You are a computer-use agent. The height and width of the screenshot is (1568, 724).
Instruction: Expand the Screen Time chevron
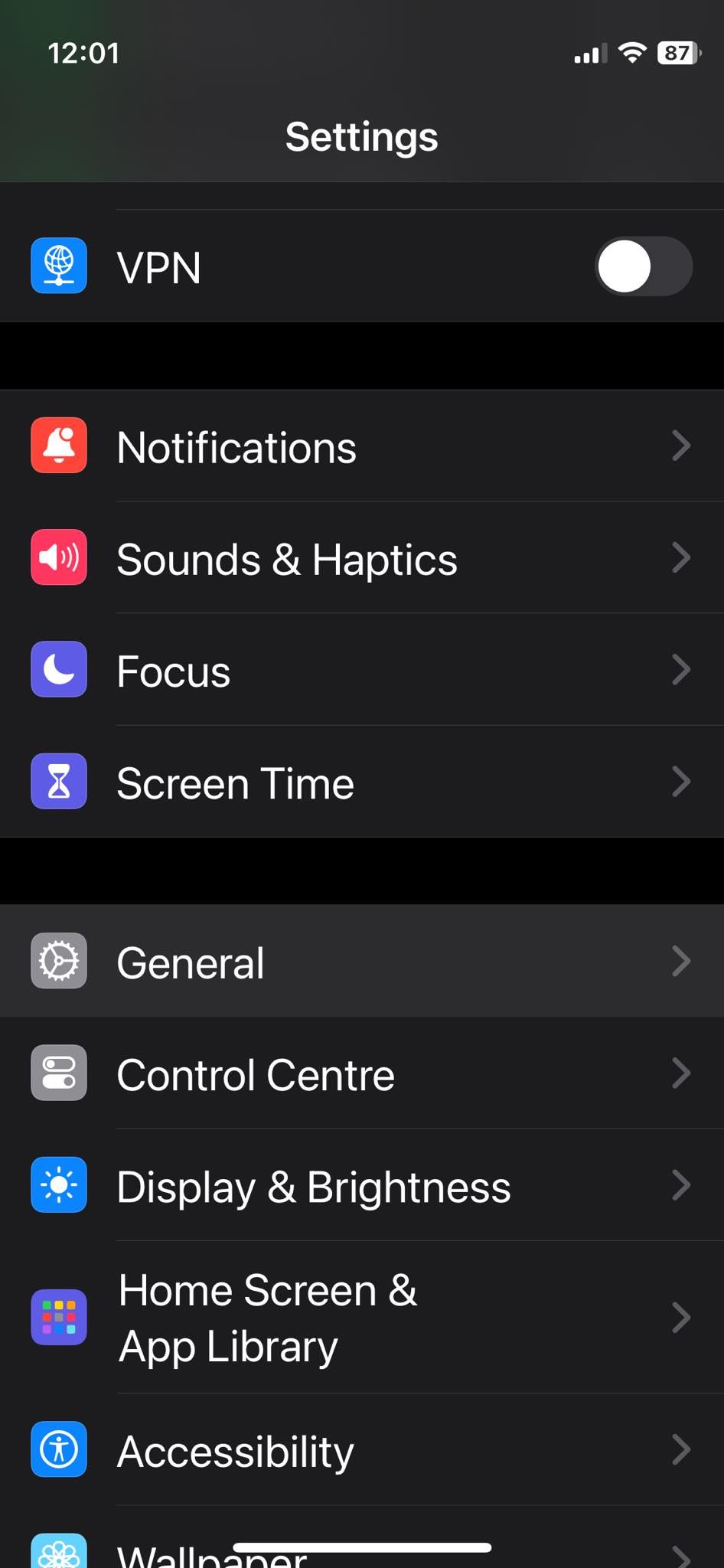click(681, 781)
